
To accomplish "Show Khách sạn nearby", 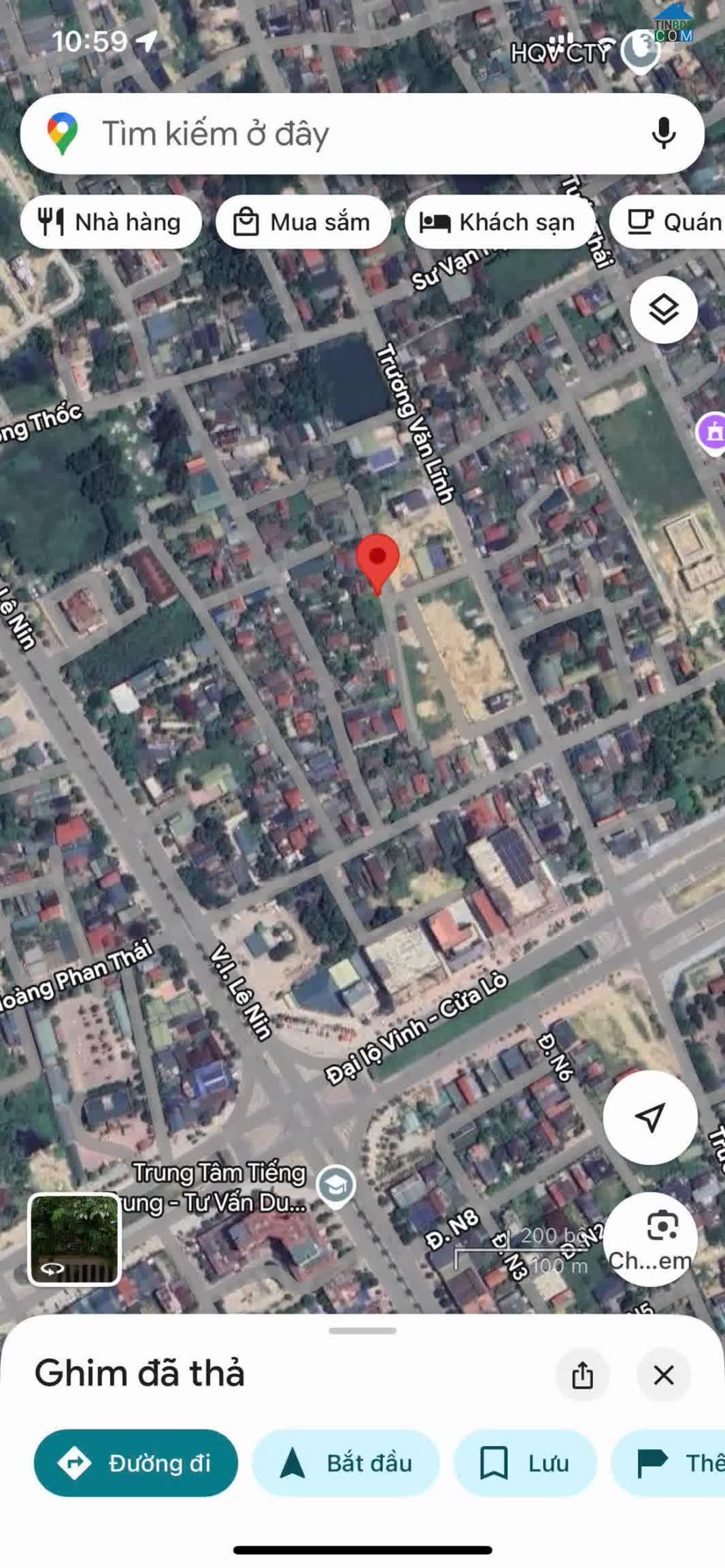I will [499, 222].
